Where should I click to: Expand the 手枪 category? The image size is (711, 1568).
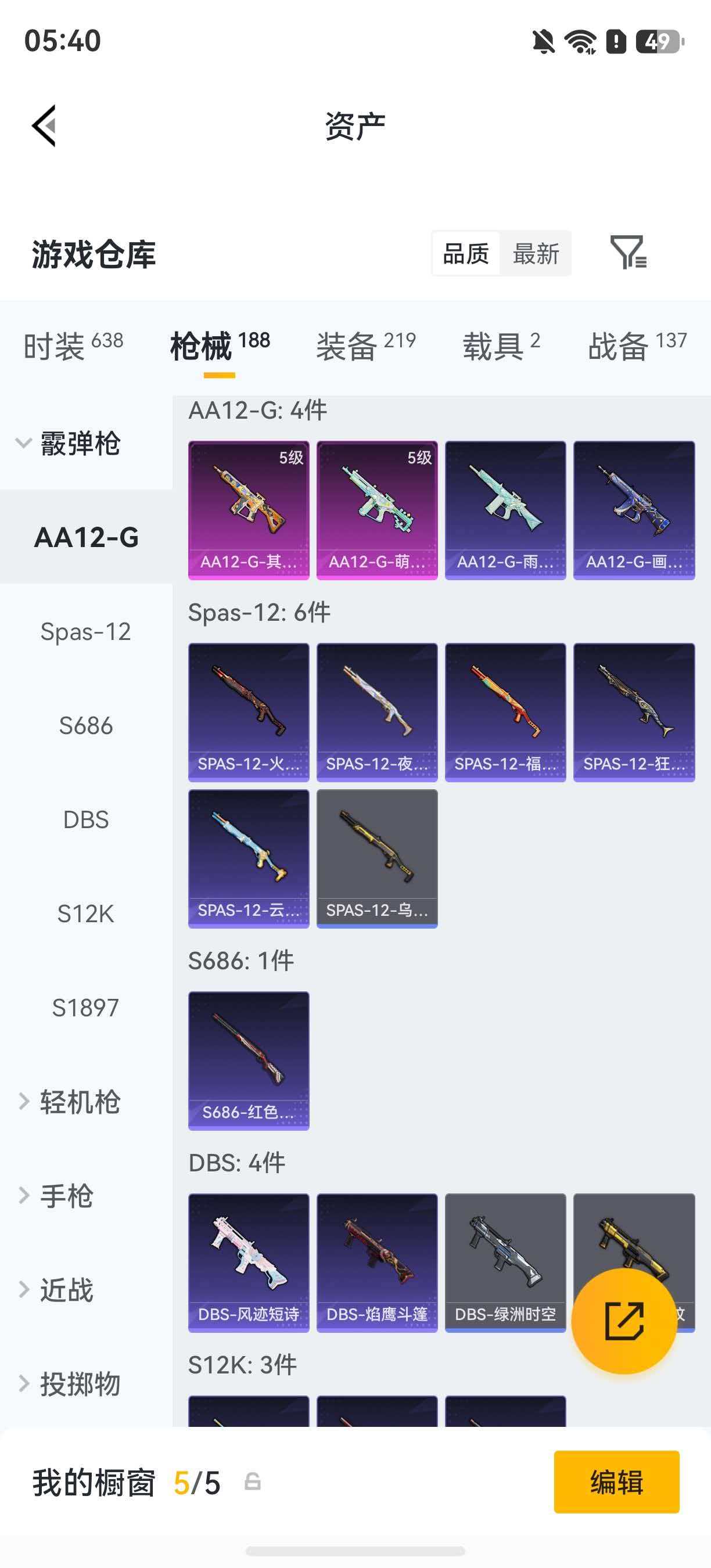[x=56, y=1196]
